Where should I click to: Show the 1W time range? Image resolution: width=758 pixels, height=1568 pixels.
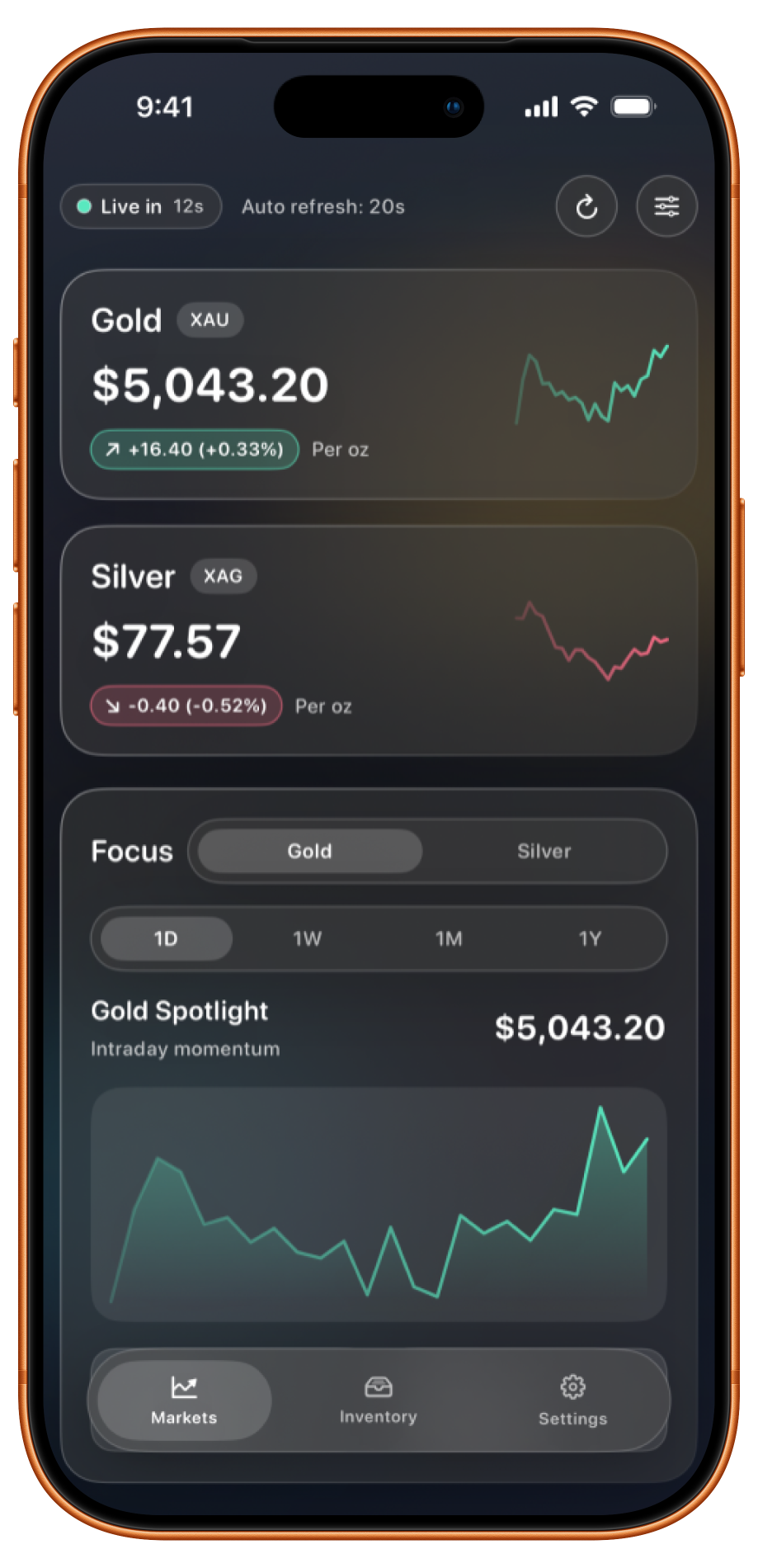point(308,938)
